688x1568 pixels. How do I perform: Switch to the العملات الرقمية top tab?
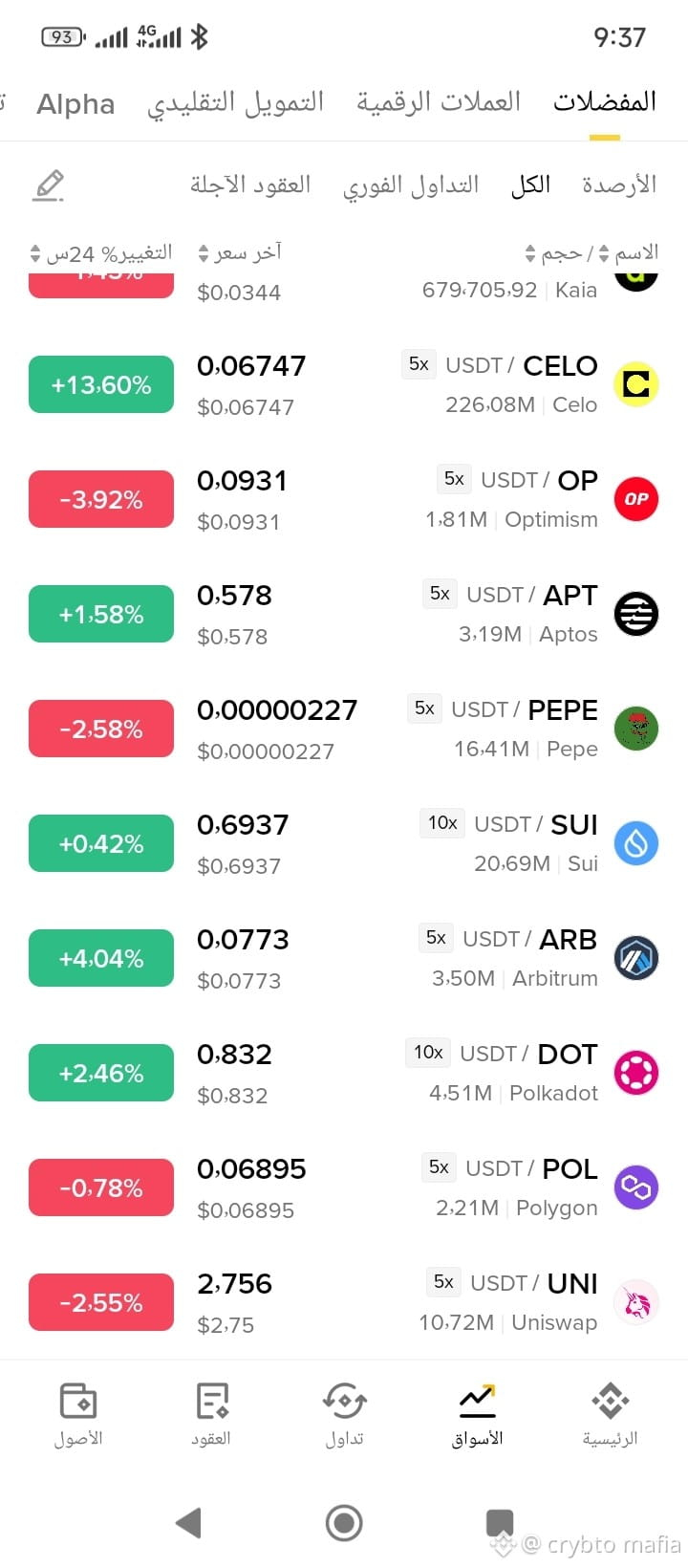(x=439, y=101)
